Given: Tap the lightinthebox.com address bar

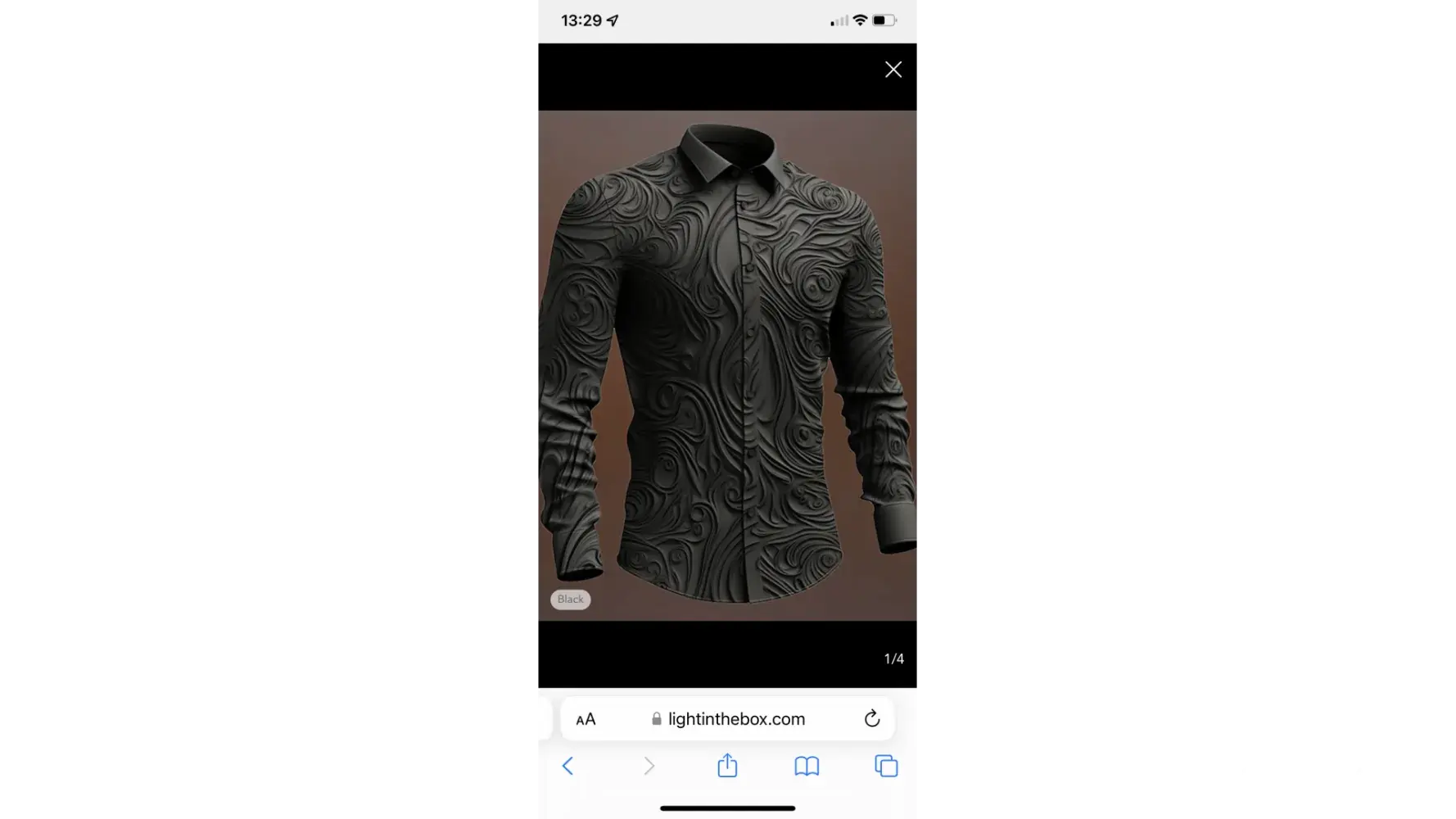Looking at the screenshot, I should pyautogui.click(x=728, y=719).
